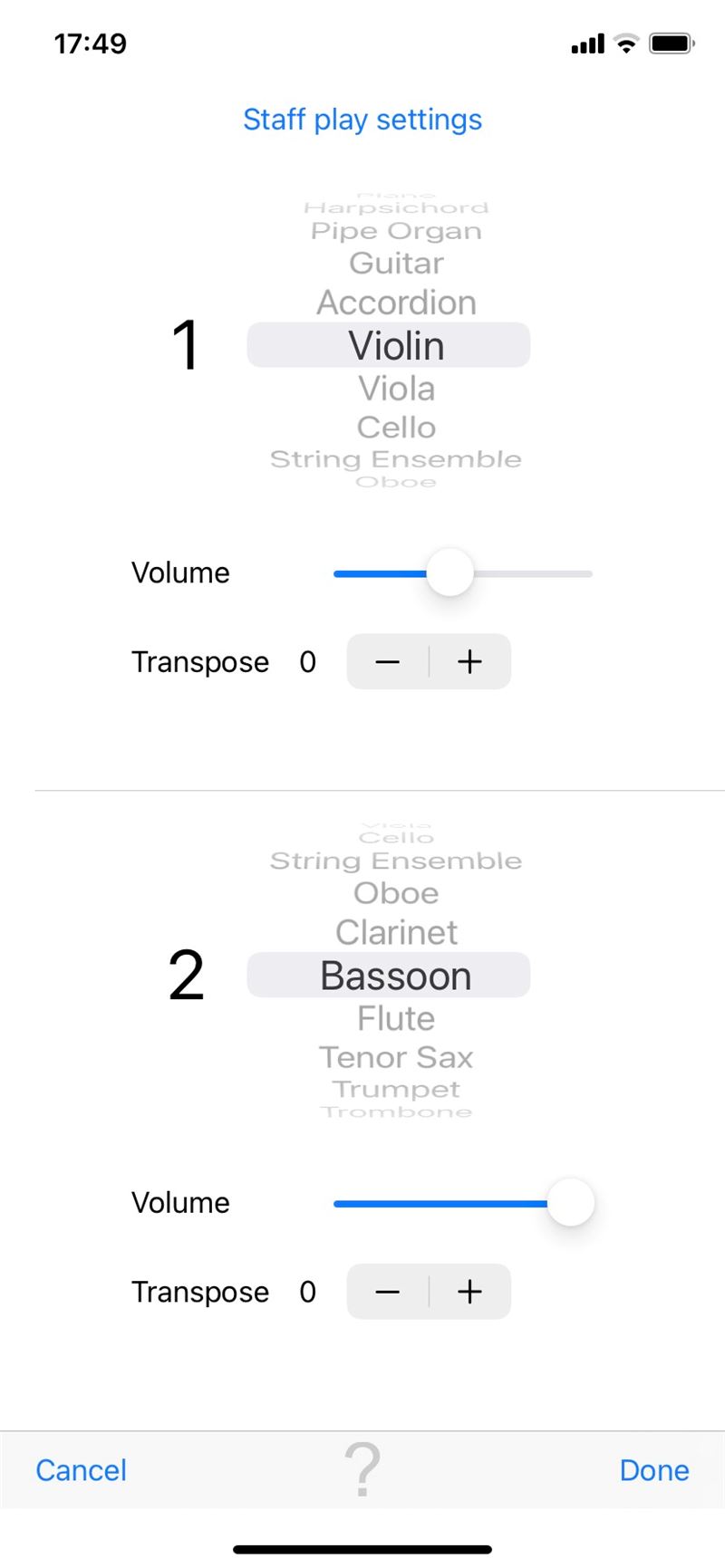Select Clarinet in staff 2 instrument picker

click(x=396, y=932)
